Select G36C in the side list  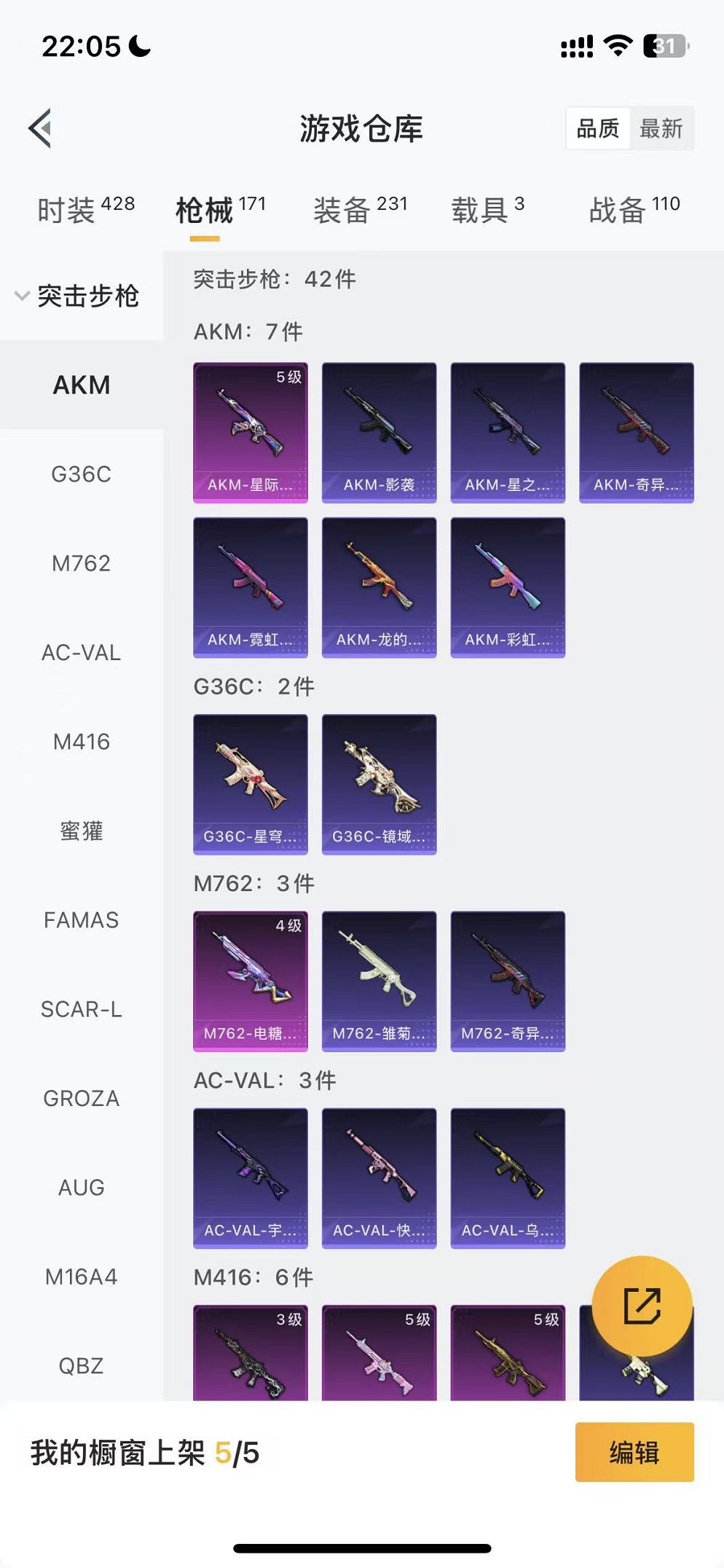tap(81, 474)
